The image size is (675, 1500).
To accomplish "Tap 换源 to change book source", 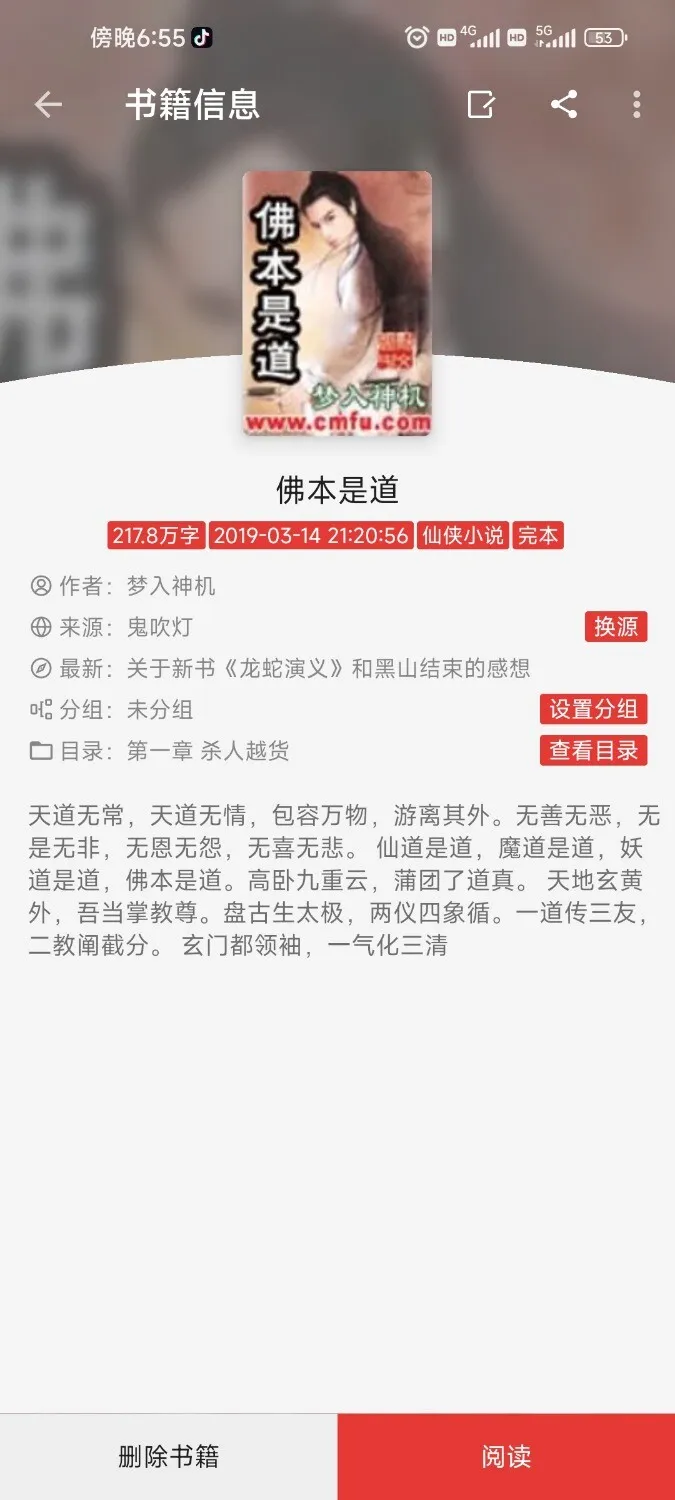I will pos(616,627).
